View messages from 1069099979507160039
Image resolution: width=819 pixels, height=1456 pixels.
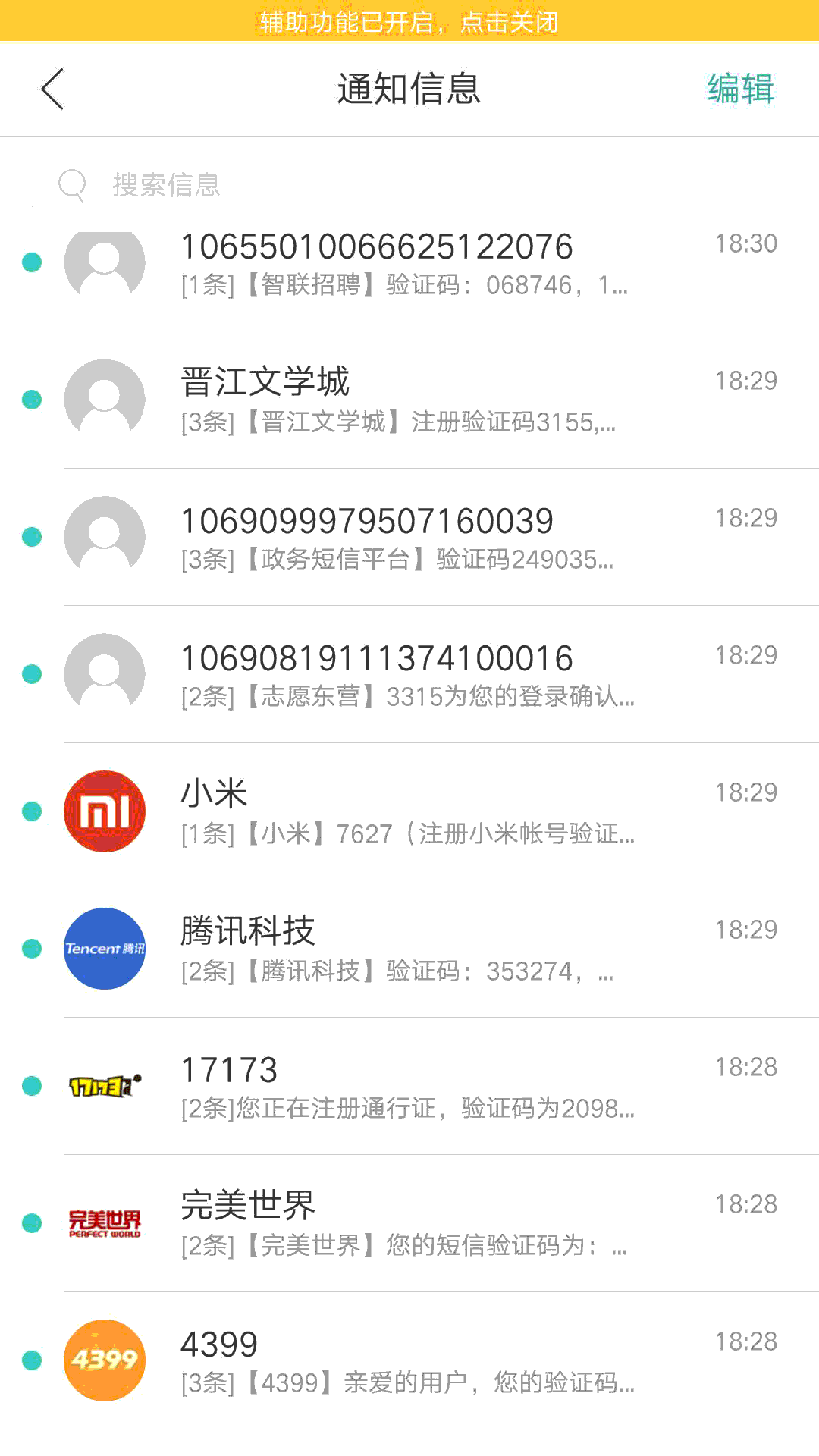[409, 538]
